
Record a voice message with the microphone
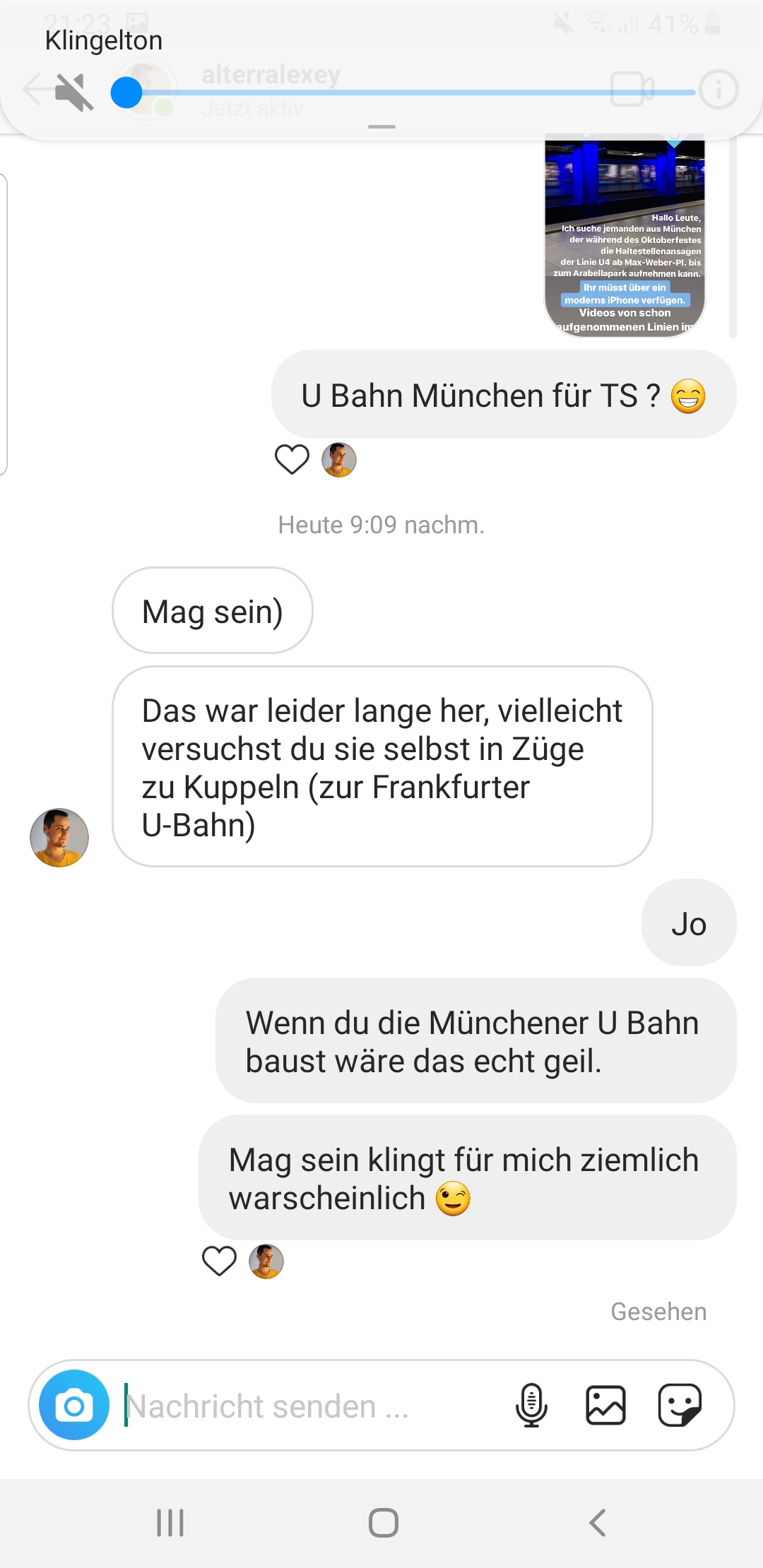click(x=531, y=1406)
